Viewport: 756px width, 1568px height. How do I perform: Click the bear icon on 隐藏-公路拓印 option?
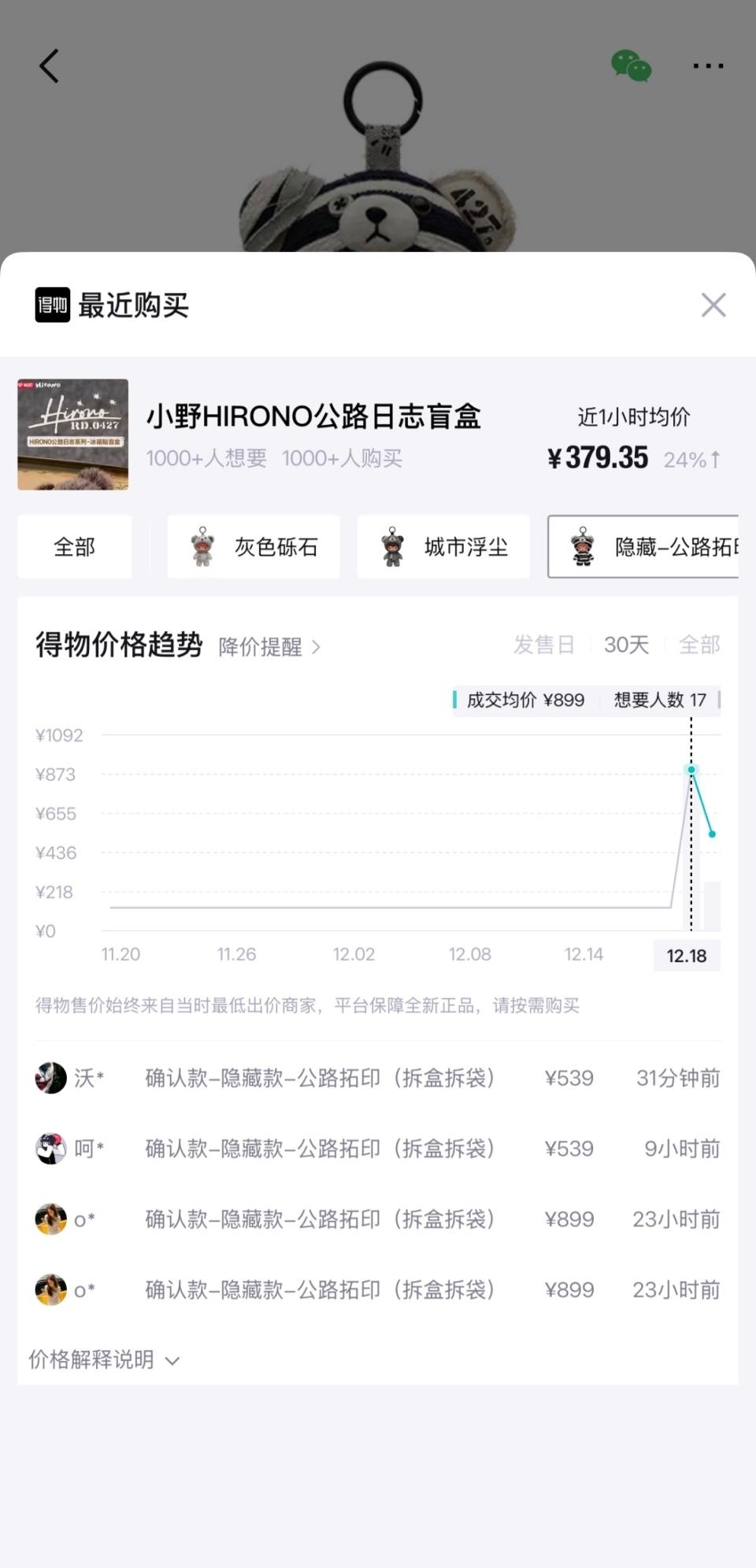(581, 546)
